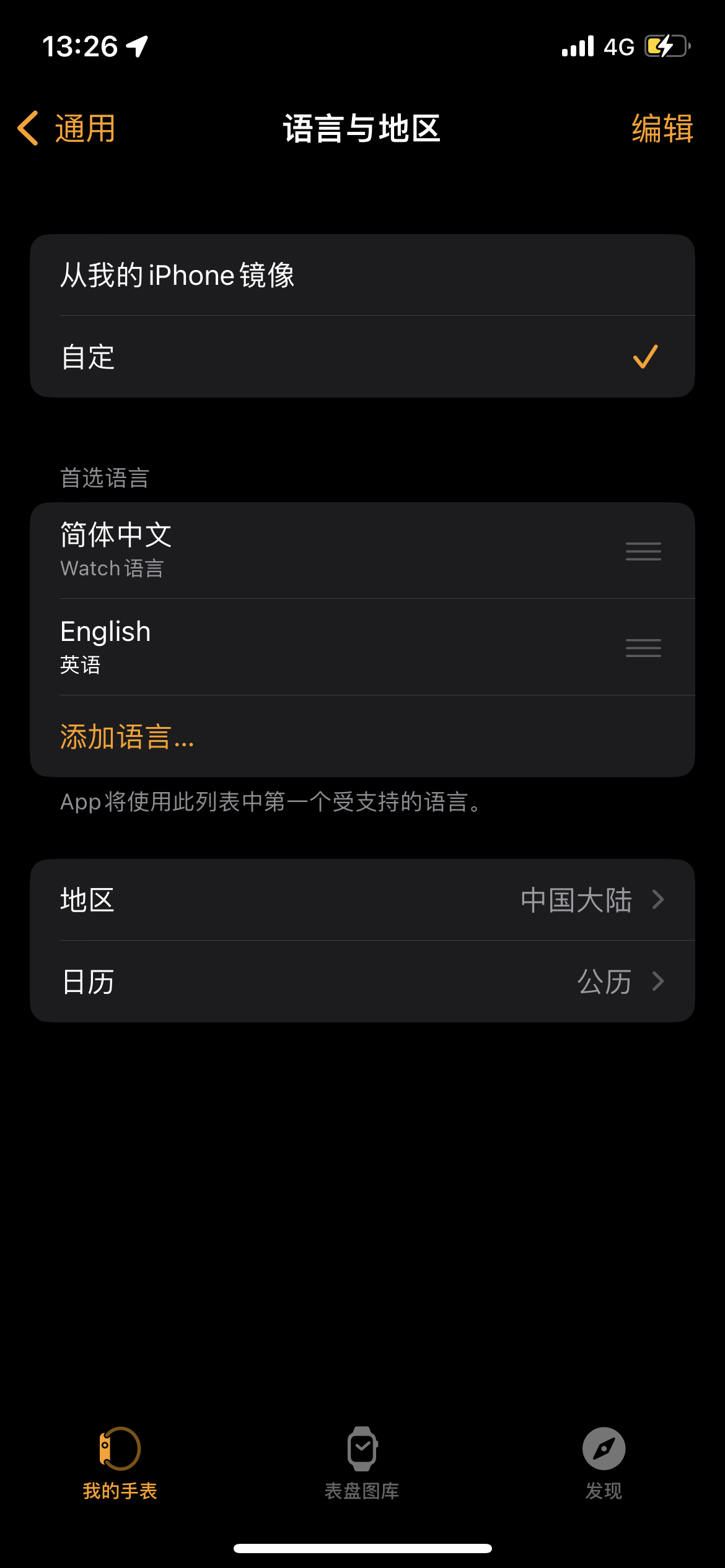The width and height of the screenshot is (725, 1568).
Task: Tap 添加语言… to add a language
Action: [128, 737]
